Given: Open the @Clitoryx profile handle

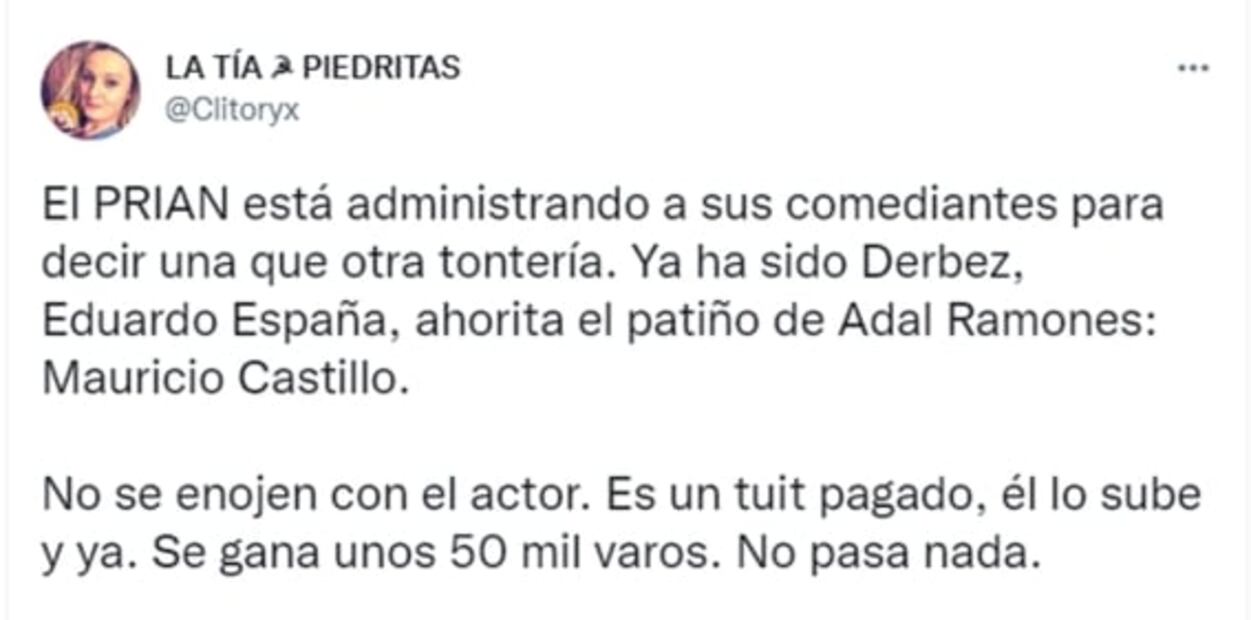Looking at the screenshot, I should 230,110.
